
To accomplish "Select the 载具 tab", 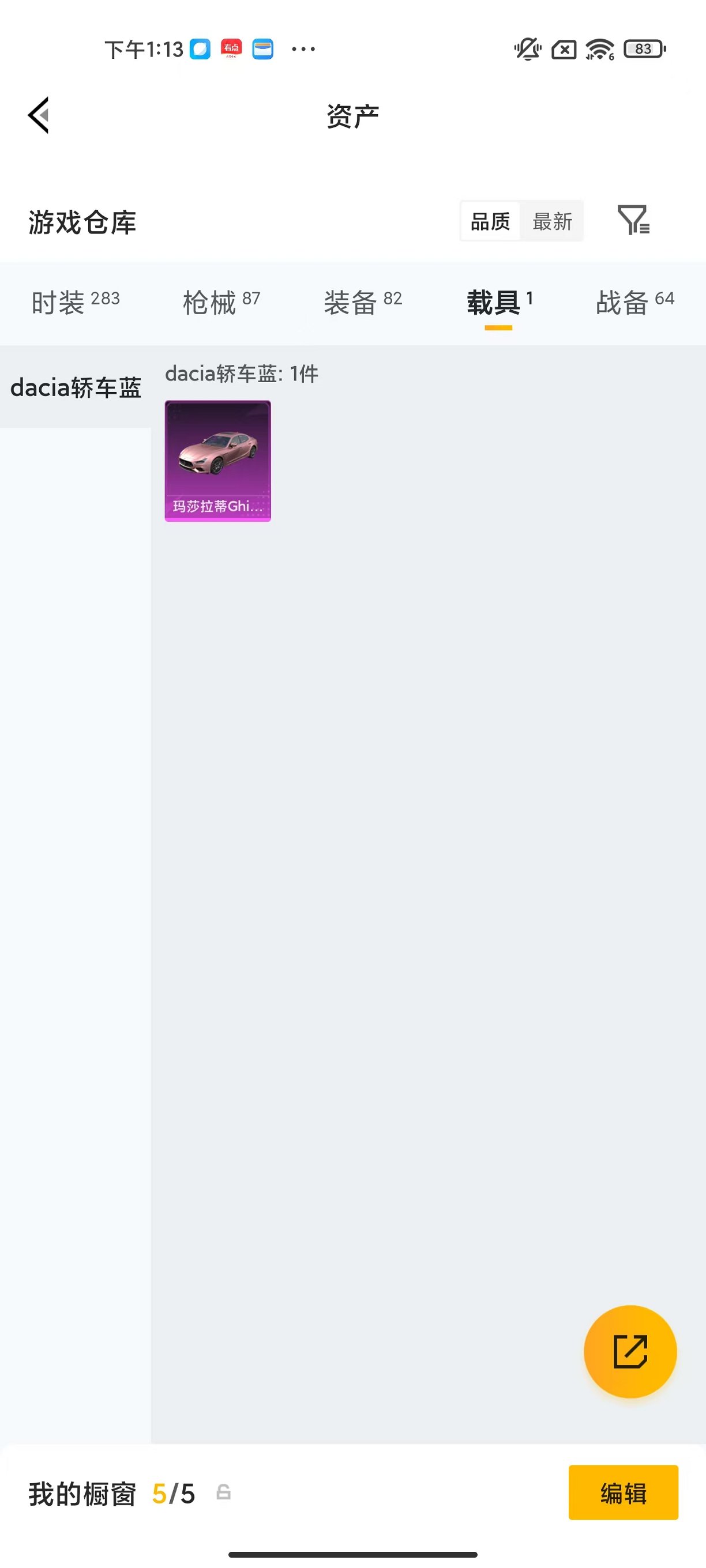I will tap(499, 302).
